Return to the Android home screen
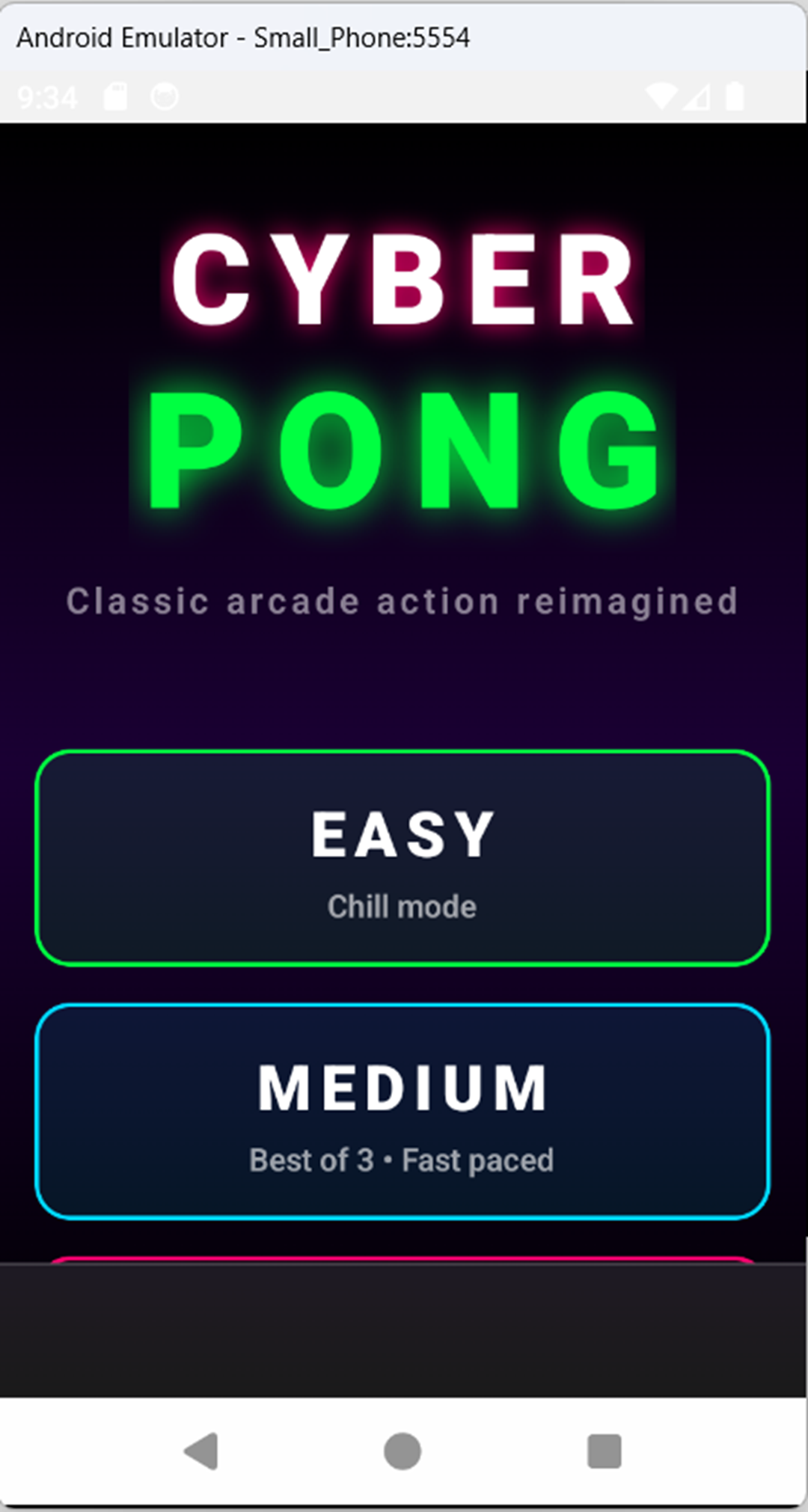The width and height of the screenshot is (808, 1512). (403, 1451)
